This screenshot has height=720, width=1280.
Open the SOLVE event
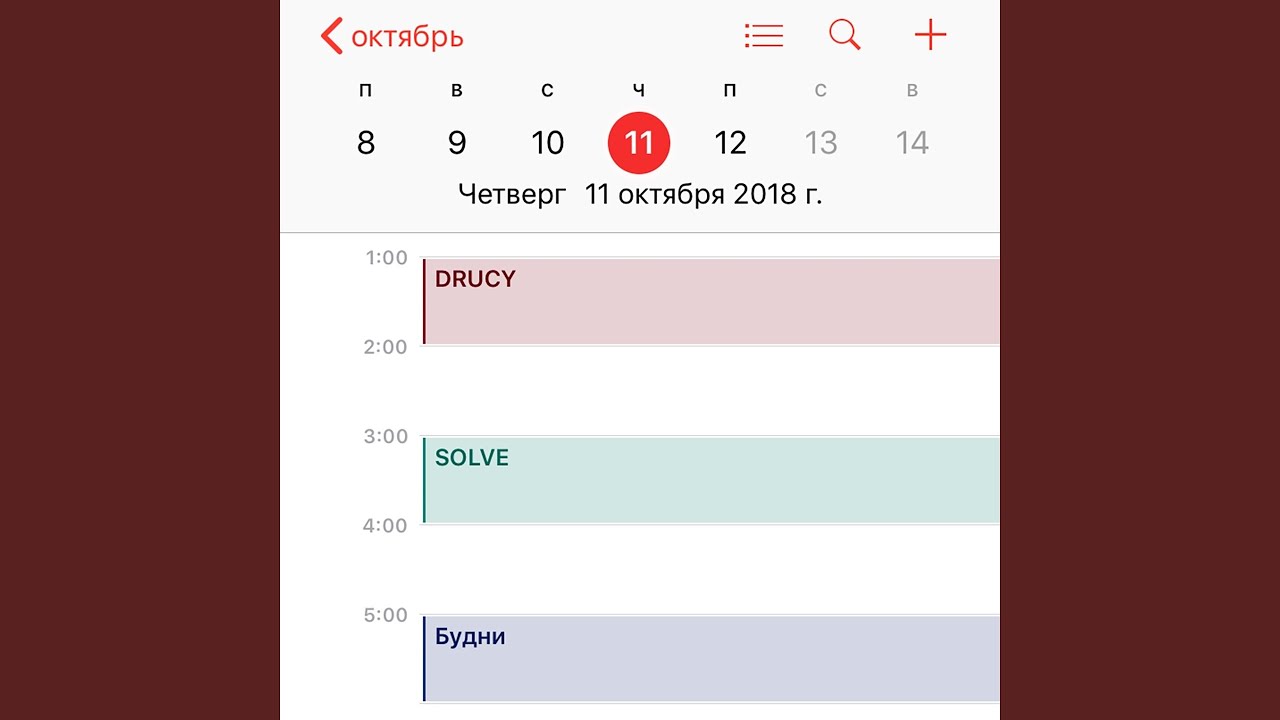pyautogui.click(x=711, y=480)
